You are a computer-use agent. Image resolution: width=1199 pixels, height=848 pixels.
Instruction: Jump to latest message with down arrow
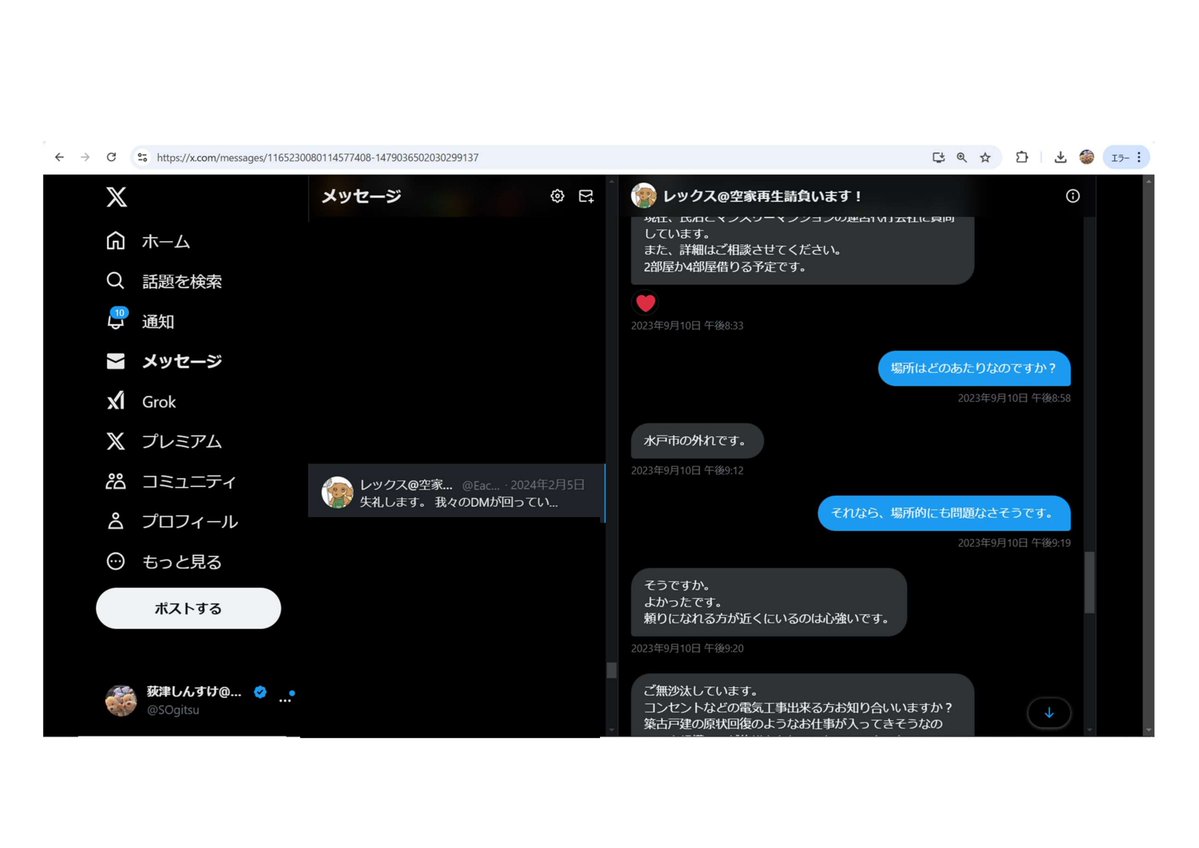(1049, 713)
